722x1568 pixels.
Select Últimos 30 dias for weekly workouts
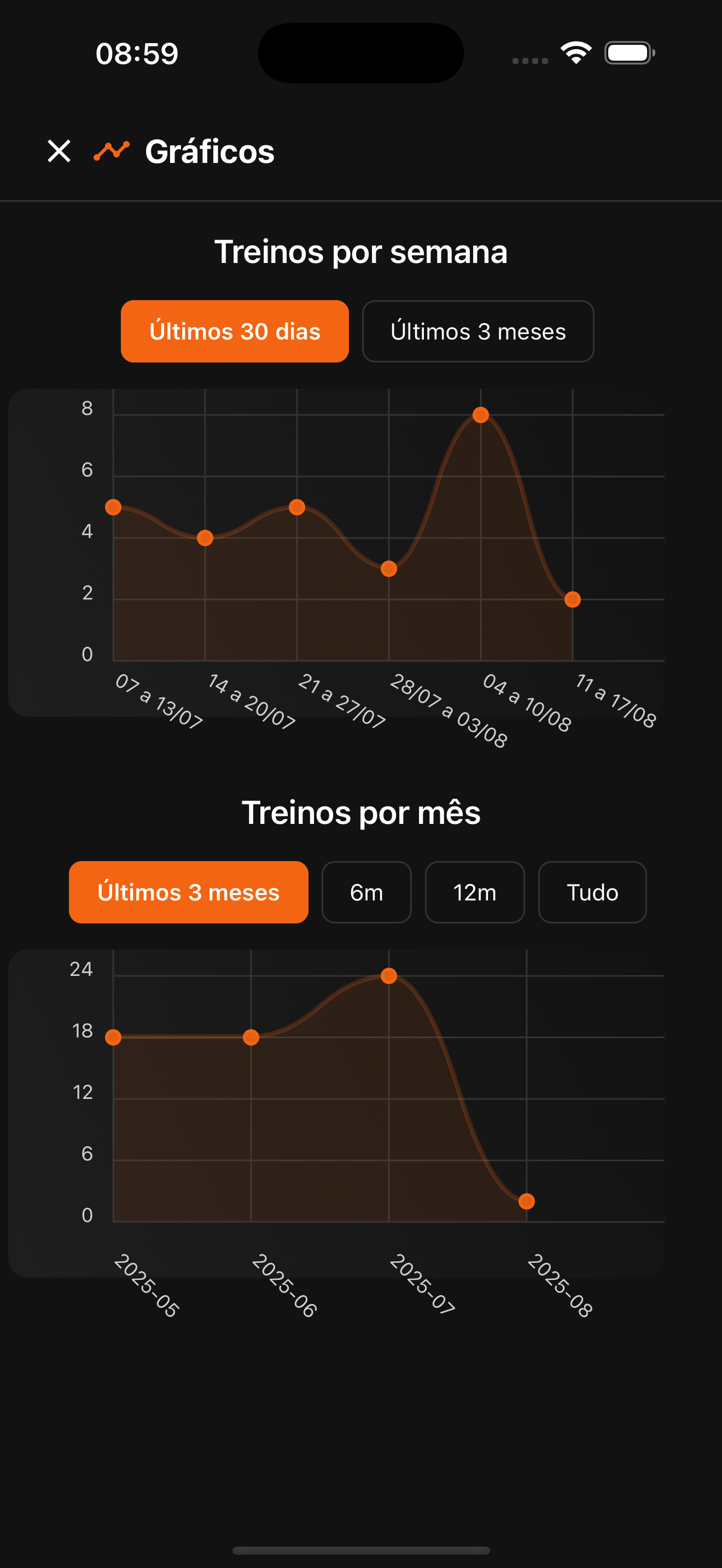tap(234, 331)
